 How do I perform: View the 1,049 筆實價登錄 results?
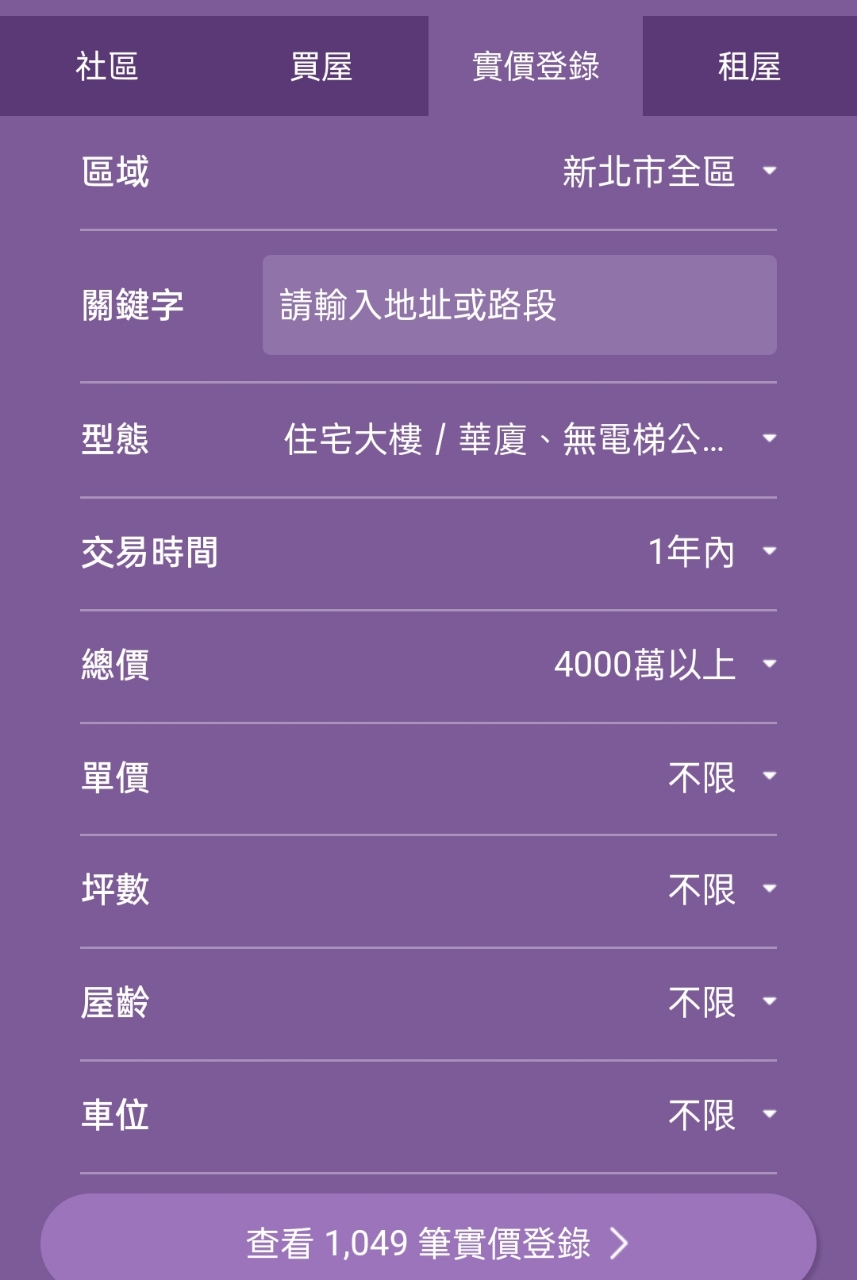(428, 1243)
